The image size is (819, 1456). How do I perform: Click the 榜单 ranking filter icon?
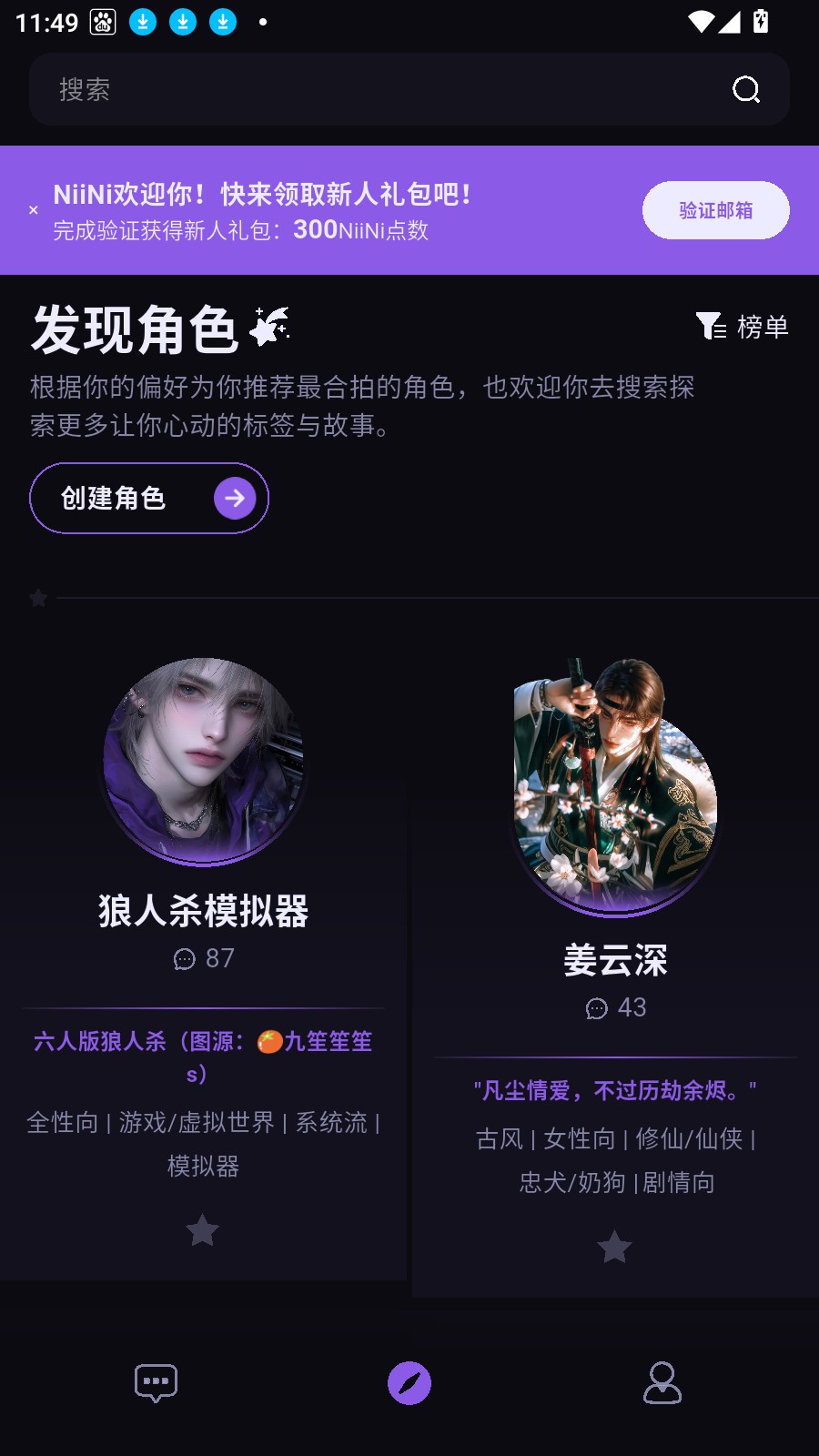tap(712, 326)
